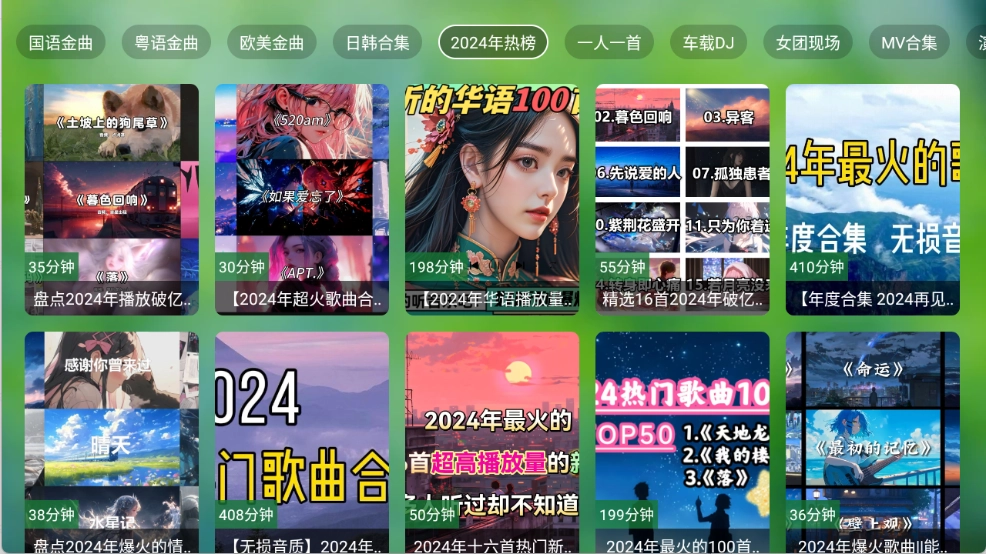The height and width of the screenshot is (554, 986).
Task: Switch to the 女团现场 tab
Action: (808, 43)
